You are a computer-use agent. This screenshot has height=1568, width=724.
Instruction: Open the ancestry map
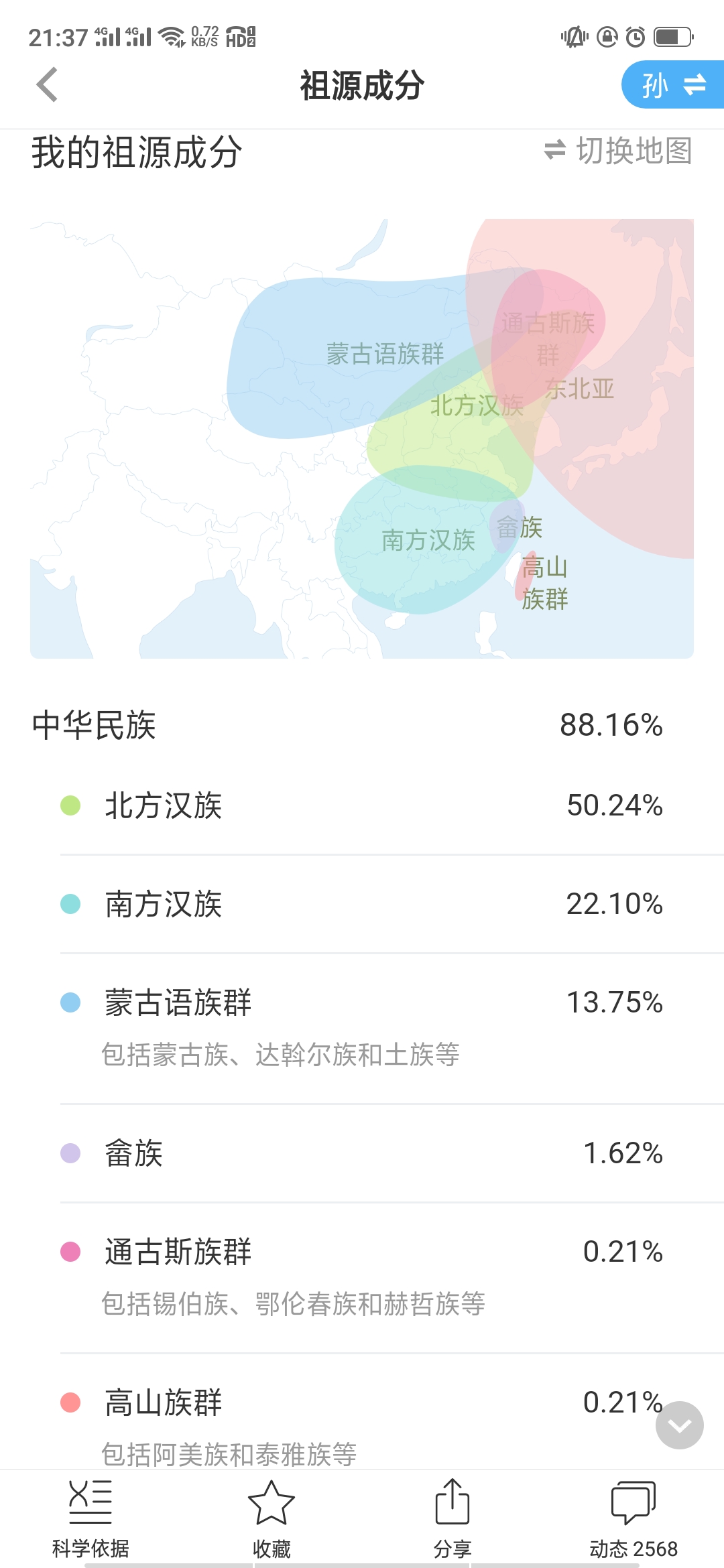(362, 438)
